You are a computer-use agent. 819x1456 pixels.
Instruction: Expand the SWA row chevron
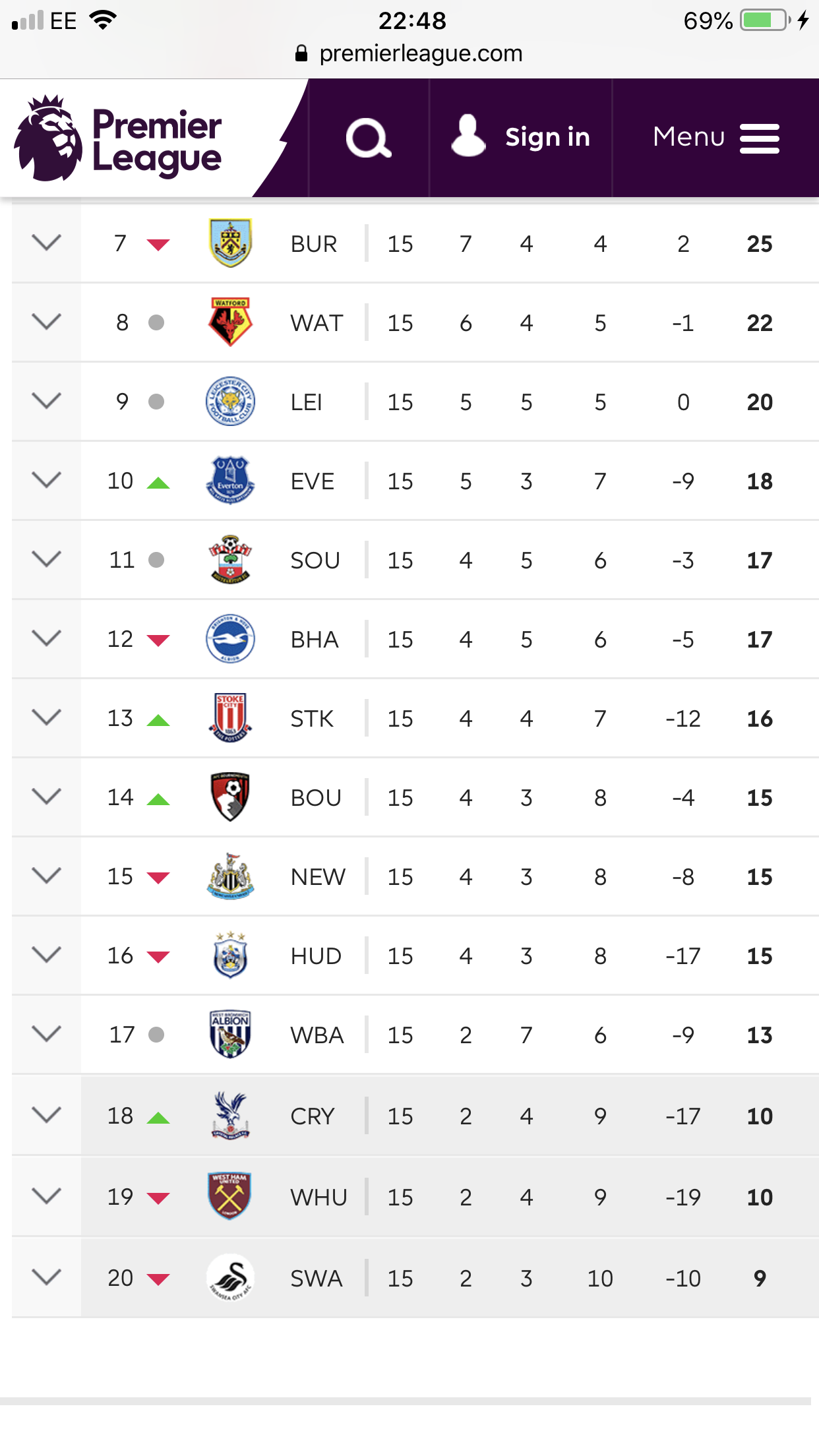point(46,1277)
